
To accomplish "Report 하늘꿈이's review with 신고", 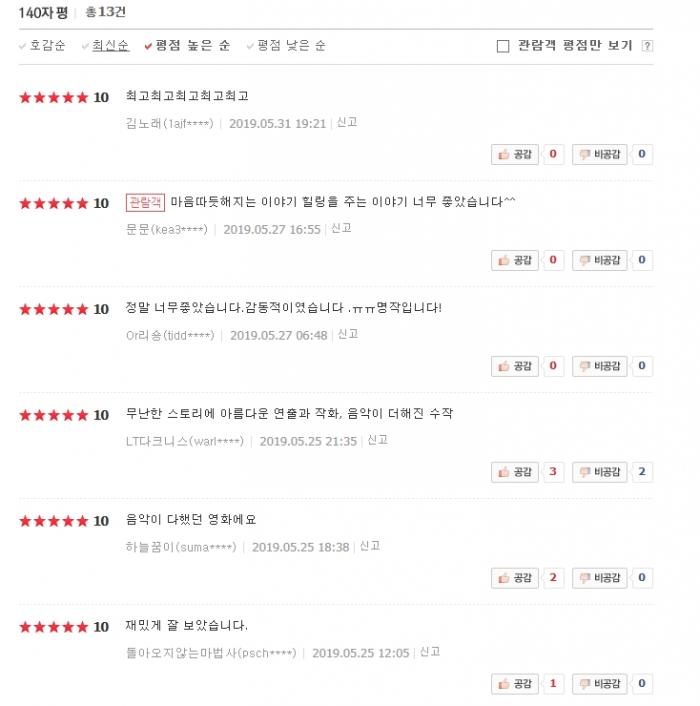I will click(370, 547).
